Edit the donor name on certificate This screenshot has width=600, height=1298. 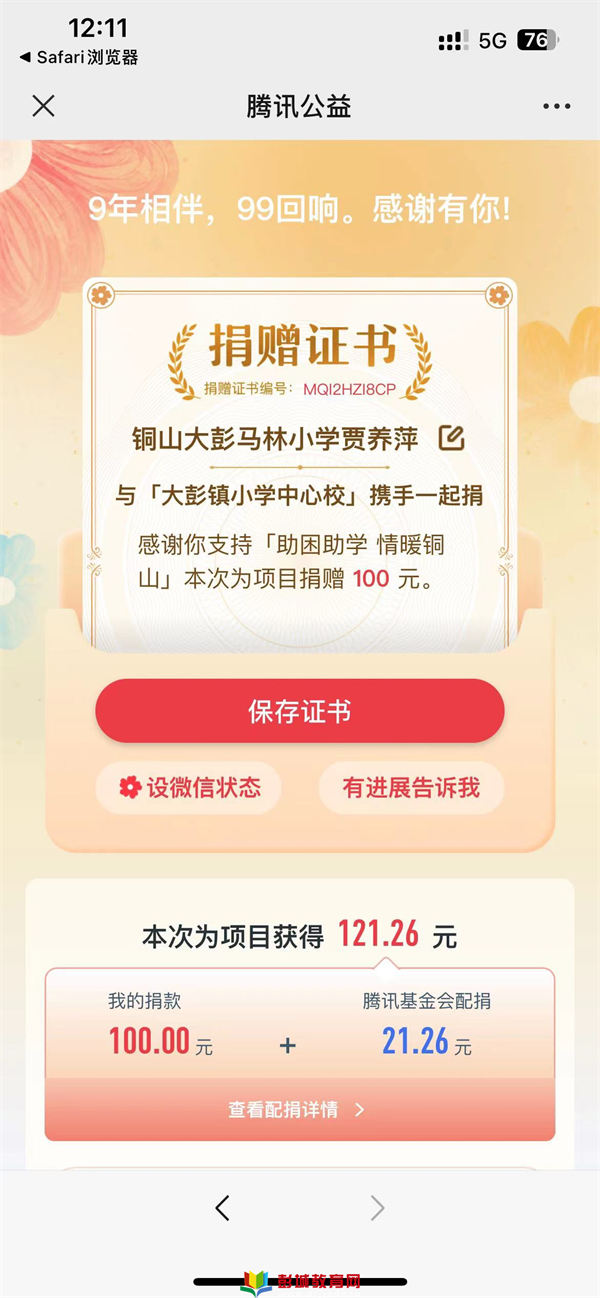pos(452,438)
